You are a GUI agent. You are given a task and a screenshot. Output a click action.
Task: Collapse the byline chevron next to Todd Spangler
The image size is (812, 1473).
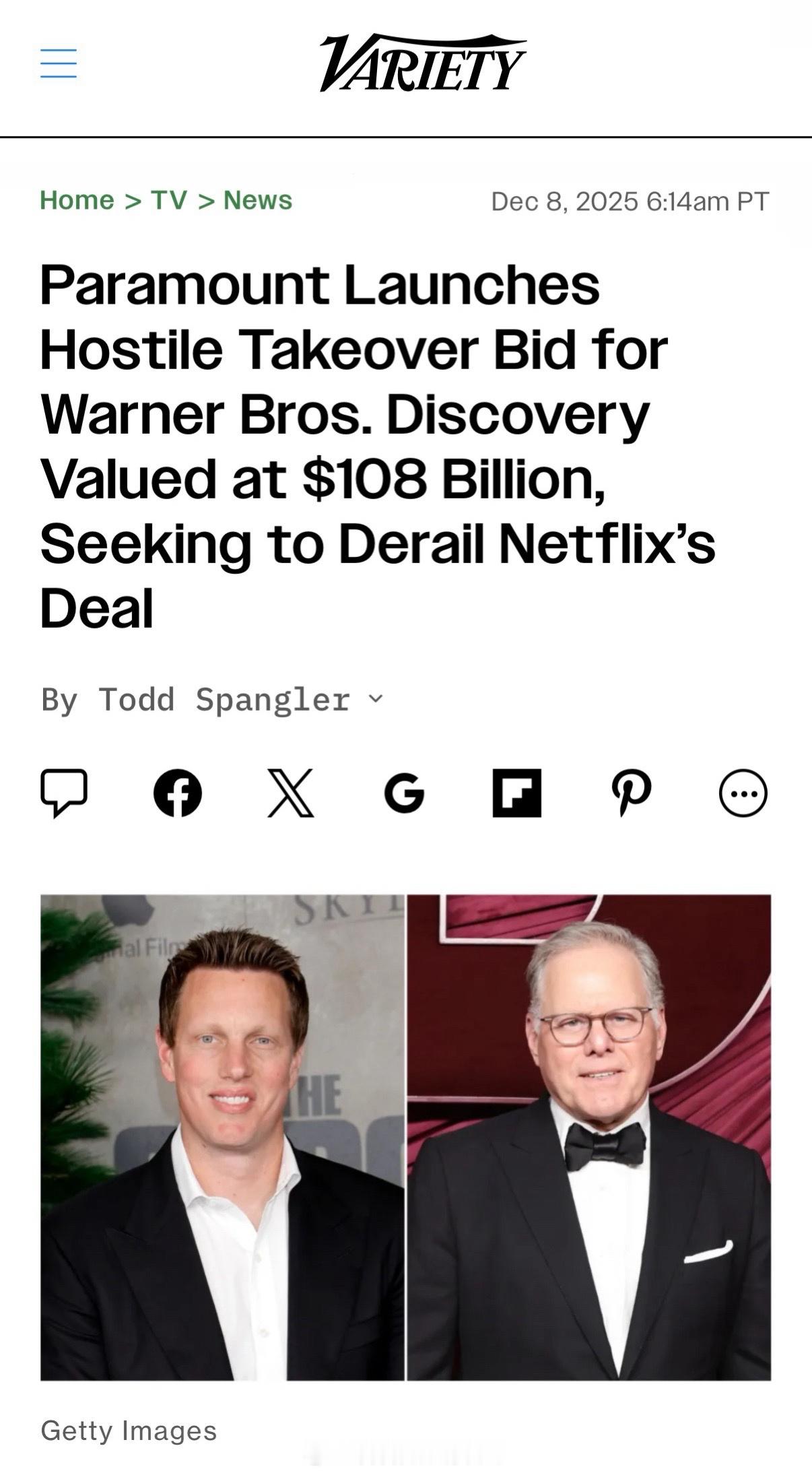pyautogui.click(x=374, y=700)
